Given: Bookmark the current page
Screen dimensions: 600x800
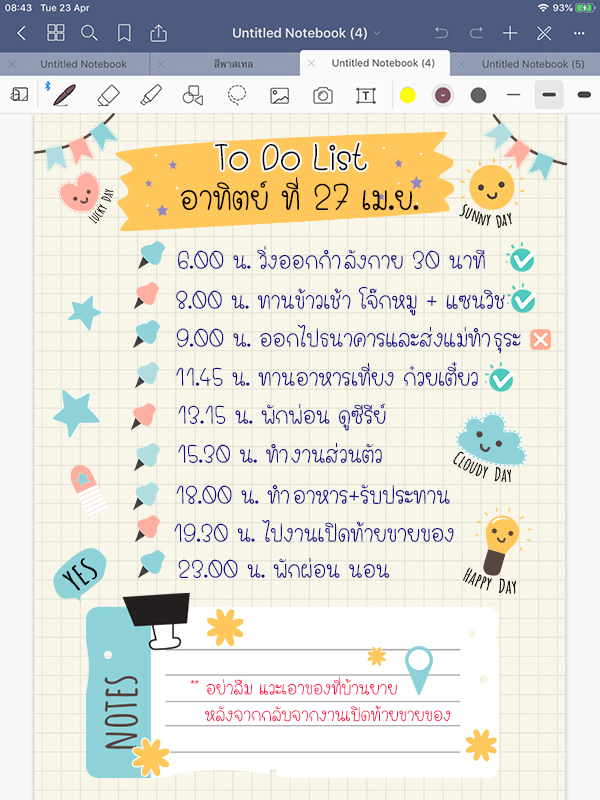Looking at the screenshot, I should pyautogui.click(x=124, y=33).
